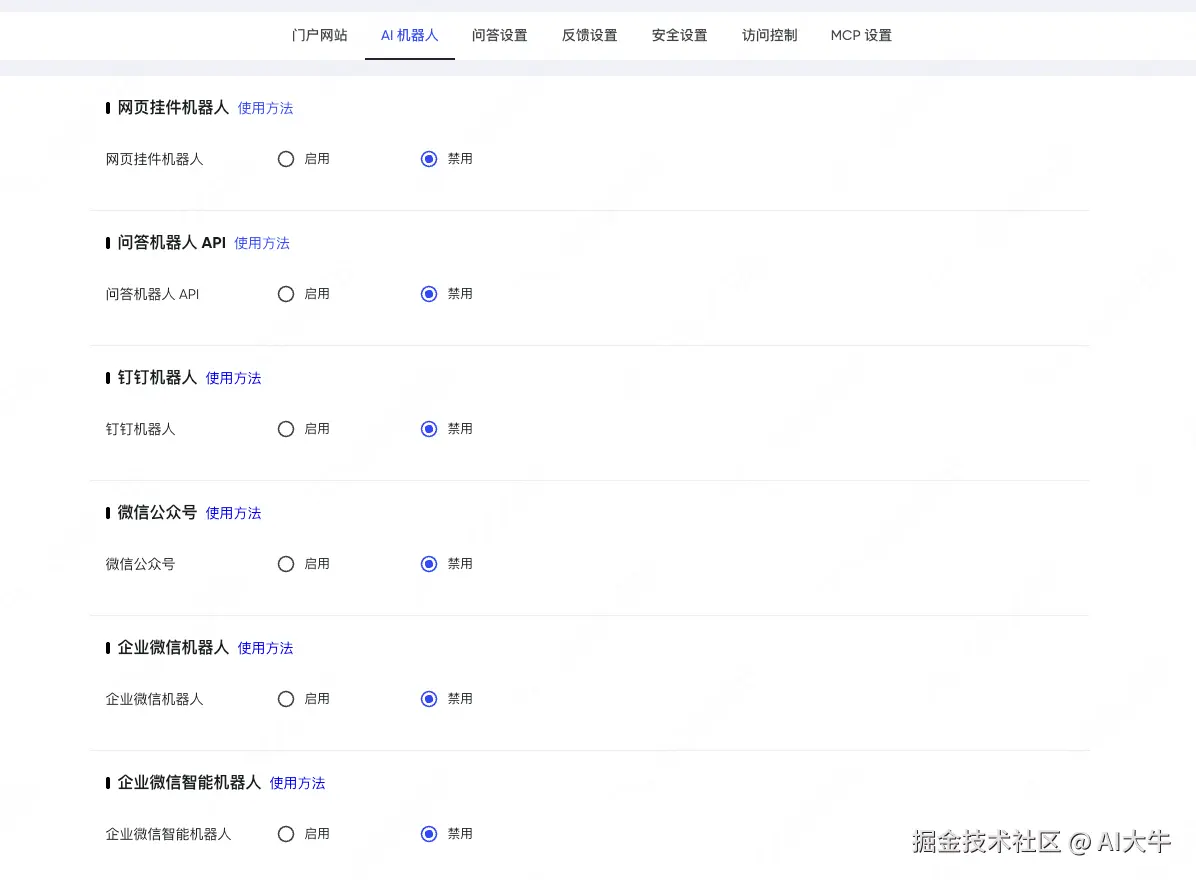Open the 微信公众号 使用方法 link
This screenshot has height=880, width=1196.
click(x=233, y=513)
